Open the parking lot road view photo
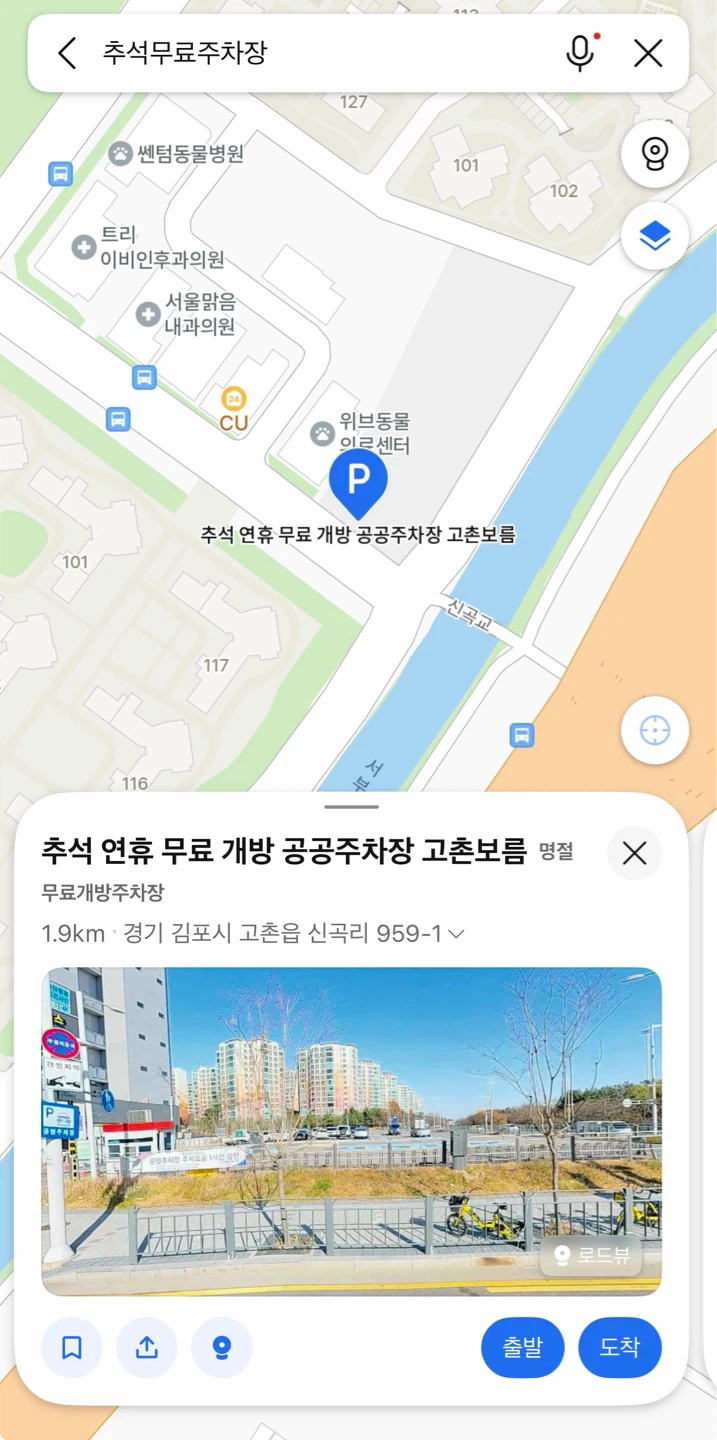This screenshot has height=1440, width=717. coord(351,1131)
